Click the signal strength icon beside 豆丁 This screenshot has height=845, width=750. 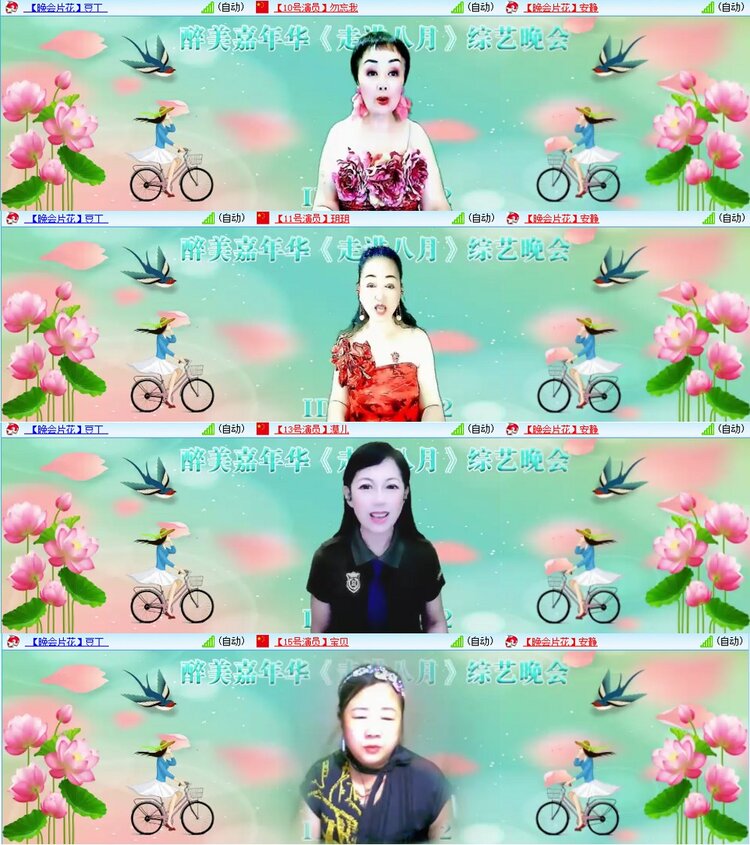pos(208,8)
